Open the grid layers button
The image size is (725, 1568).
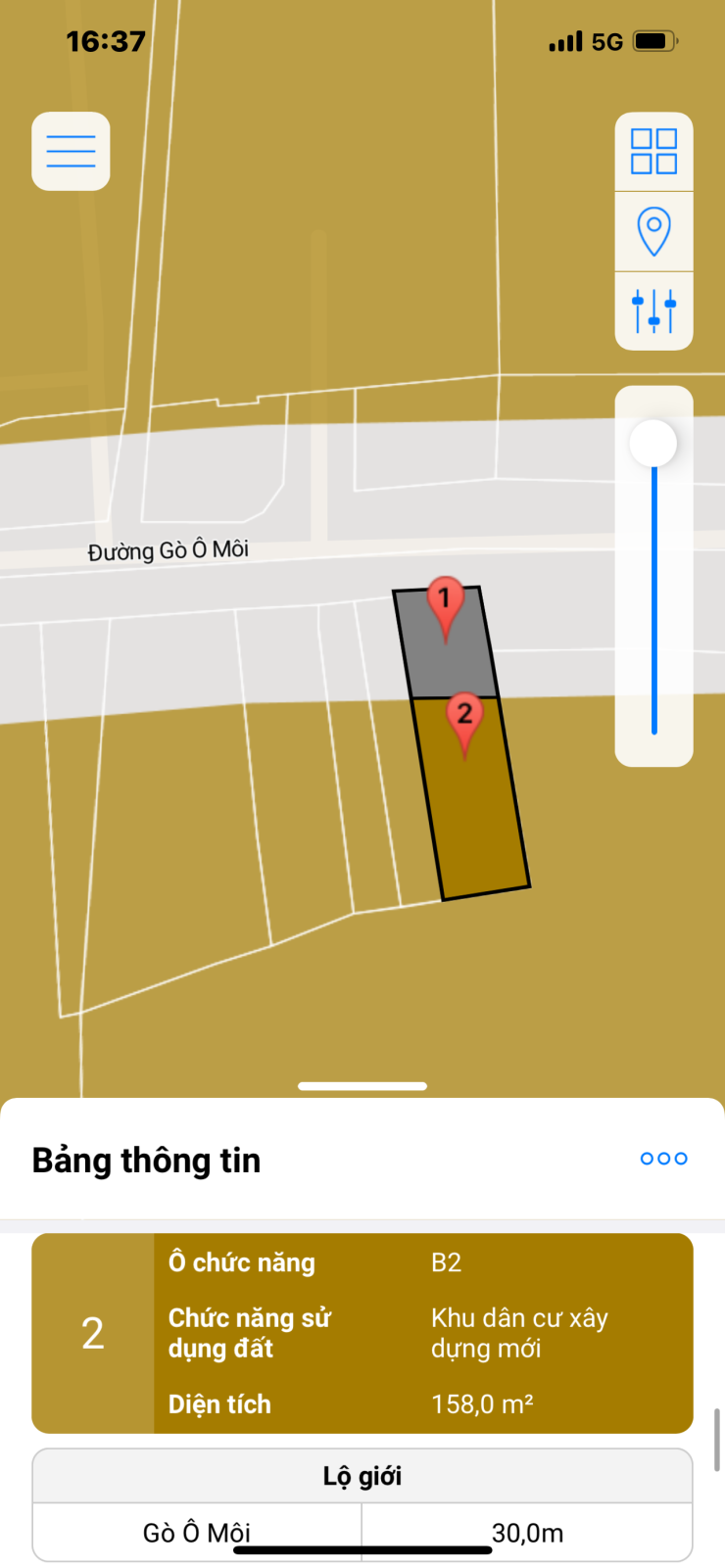pos(653,152)
